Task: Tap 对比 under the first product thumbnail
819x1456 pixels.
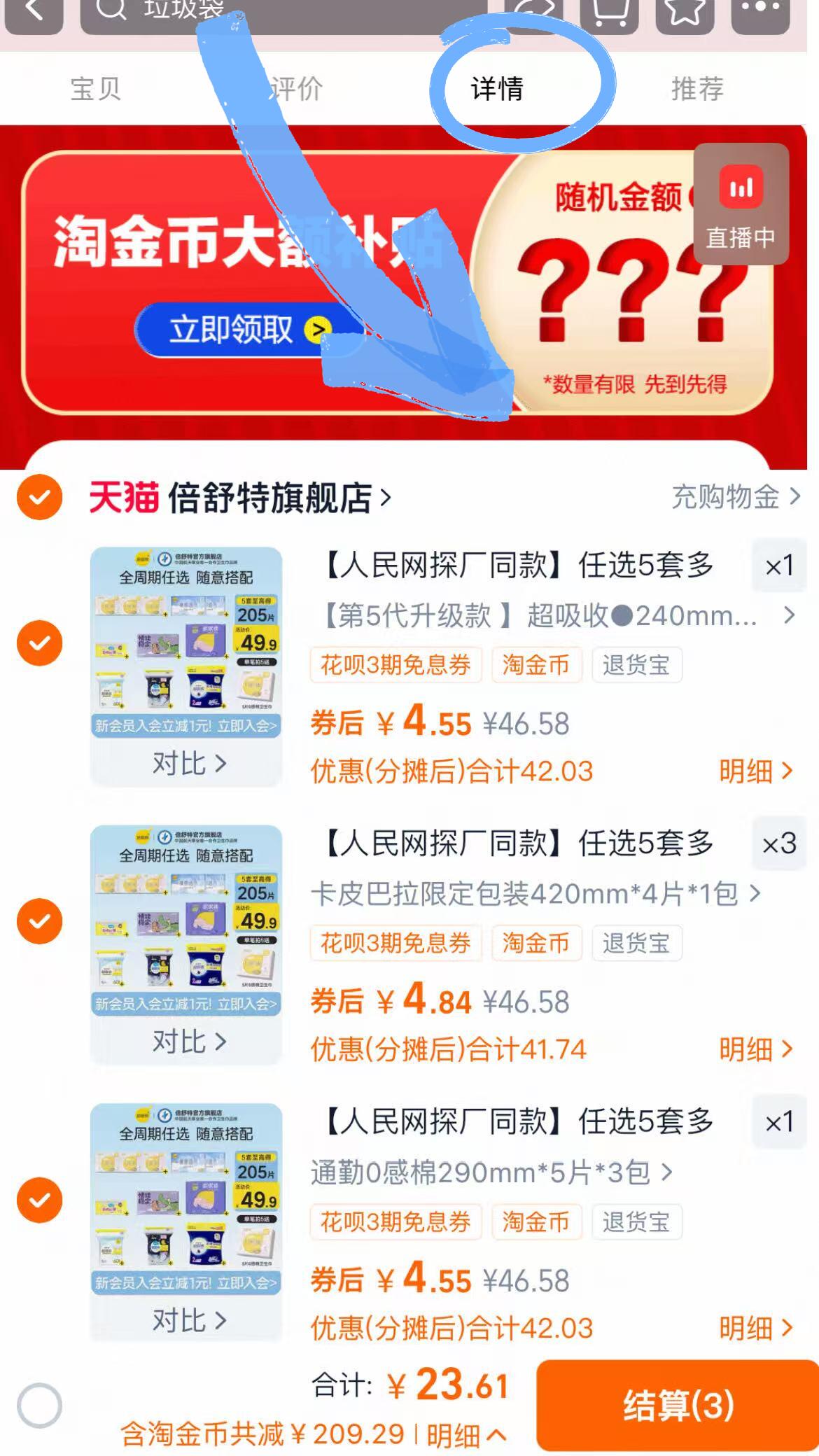Action: click(x=185, y=764)
